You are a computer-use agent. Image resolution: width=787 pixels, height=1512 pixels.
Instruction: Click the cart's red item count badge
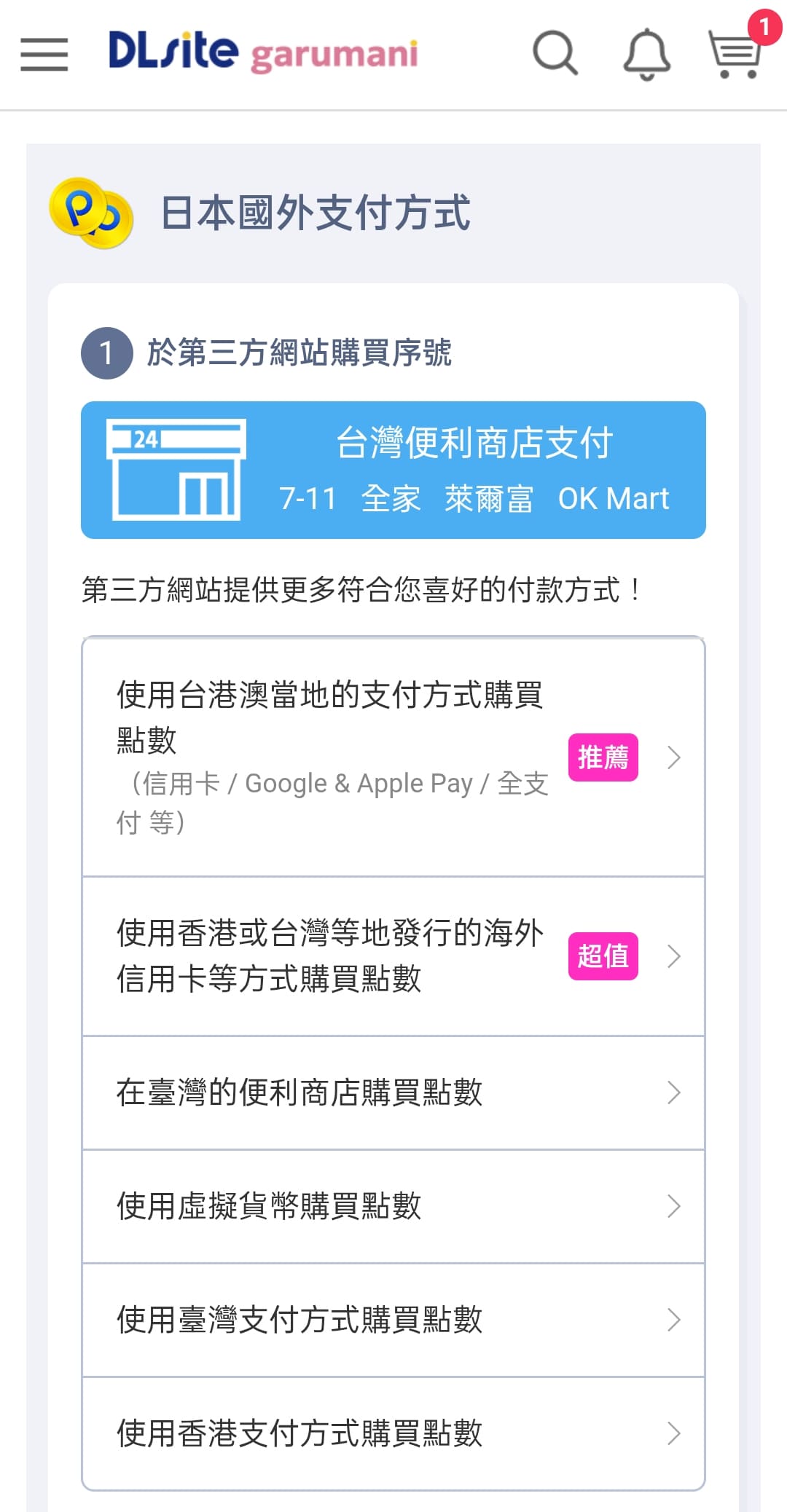click(763, 27)
